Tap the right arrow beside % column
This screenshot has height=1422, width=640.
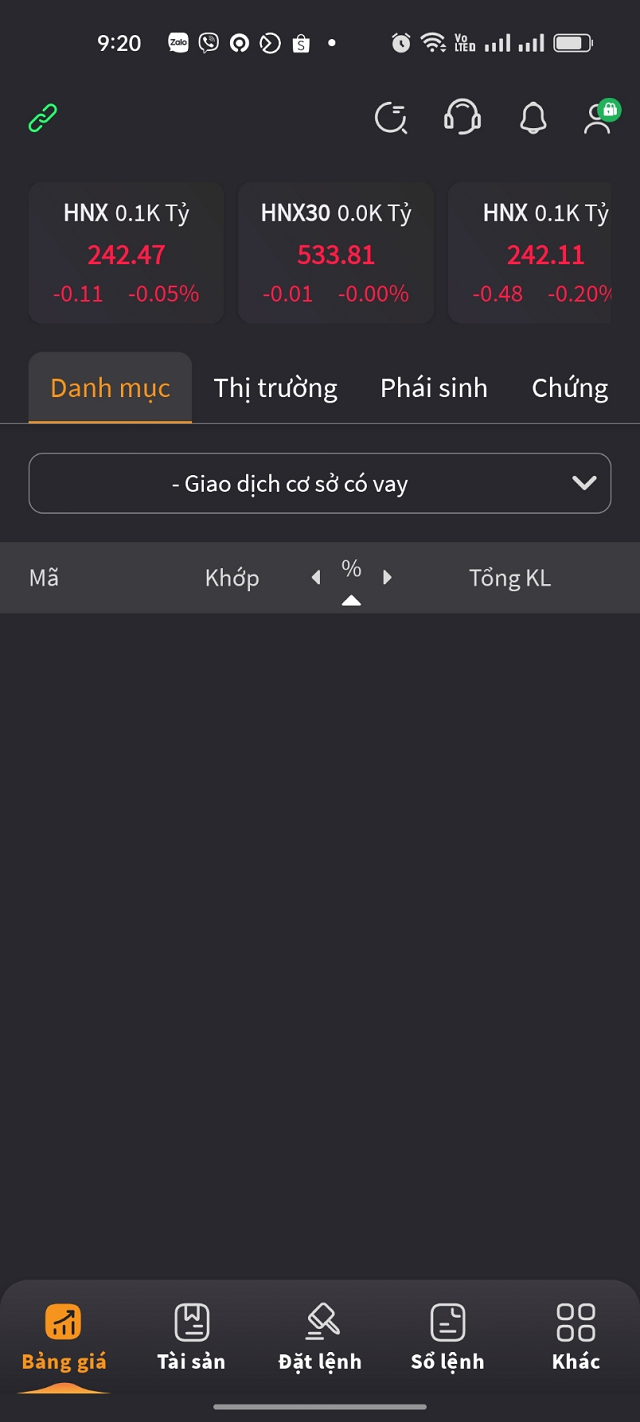(x=387, y=577)
